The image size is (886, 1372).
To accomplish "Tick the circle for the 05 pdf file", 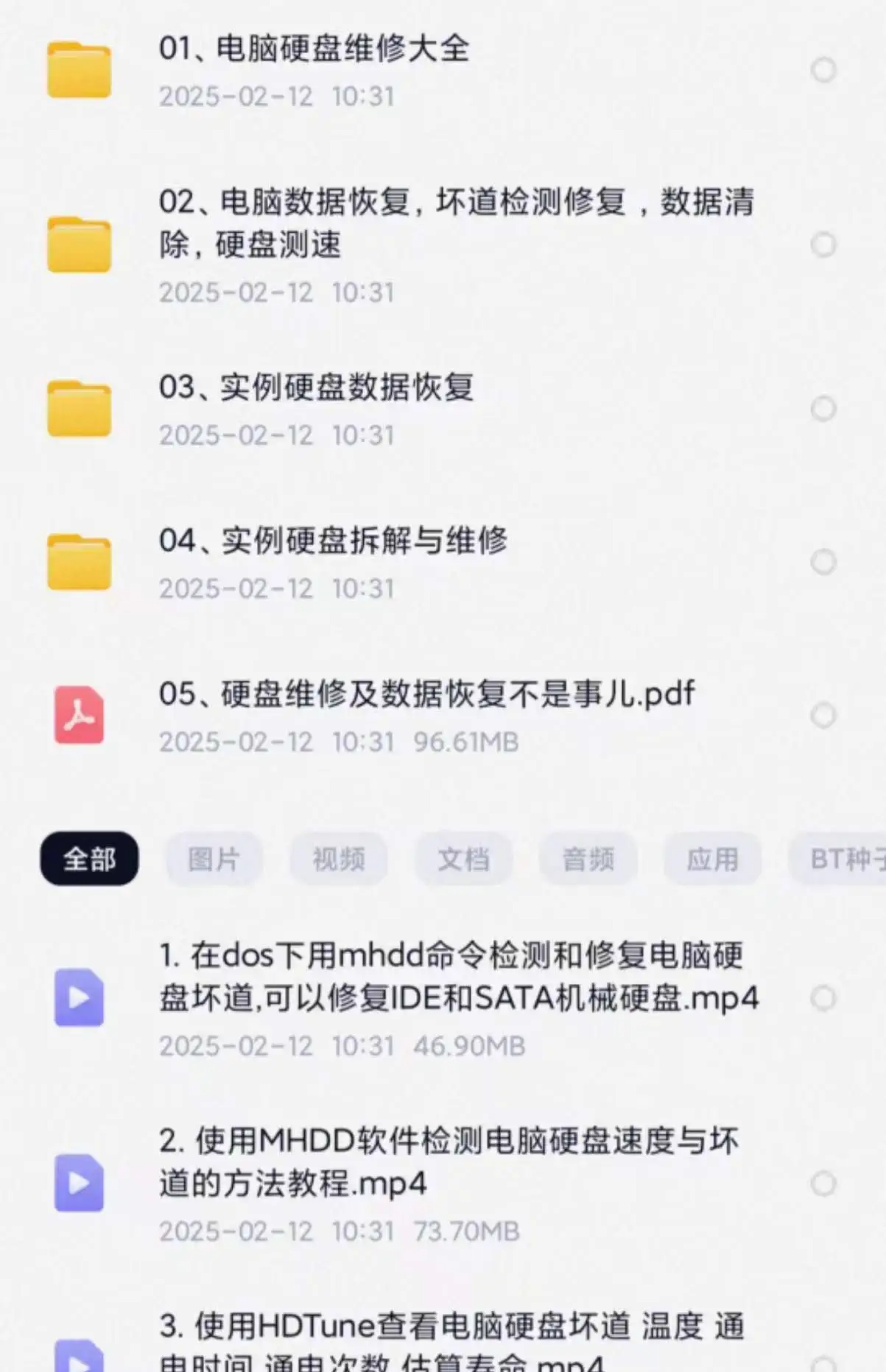I will [x=823, y=716].
